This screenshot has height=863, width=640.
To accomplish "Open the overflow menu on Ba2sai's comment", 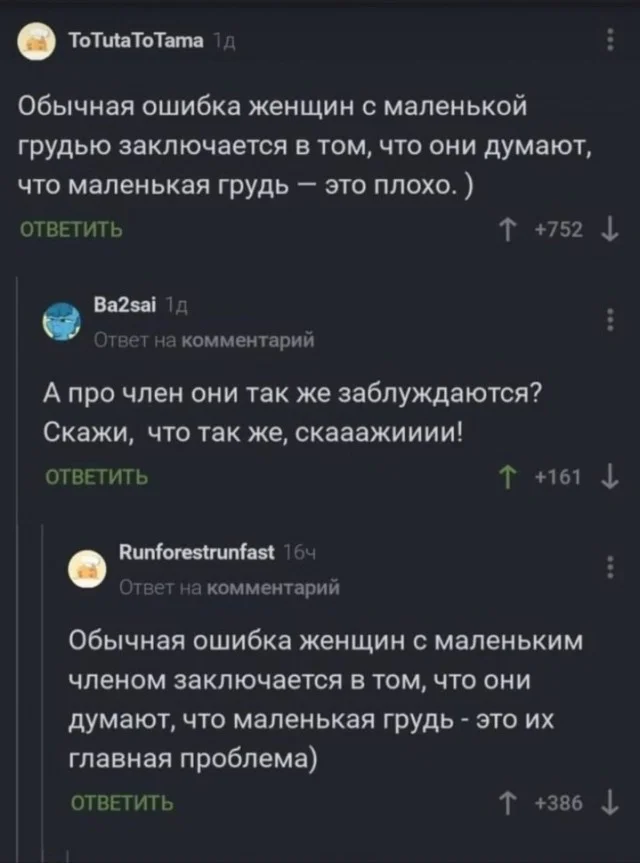I will coord(611,320).
